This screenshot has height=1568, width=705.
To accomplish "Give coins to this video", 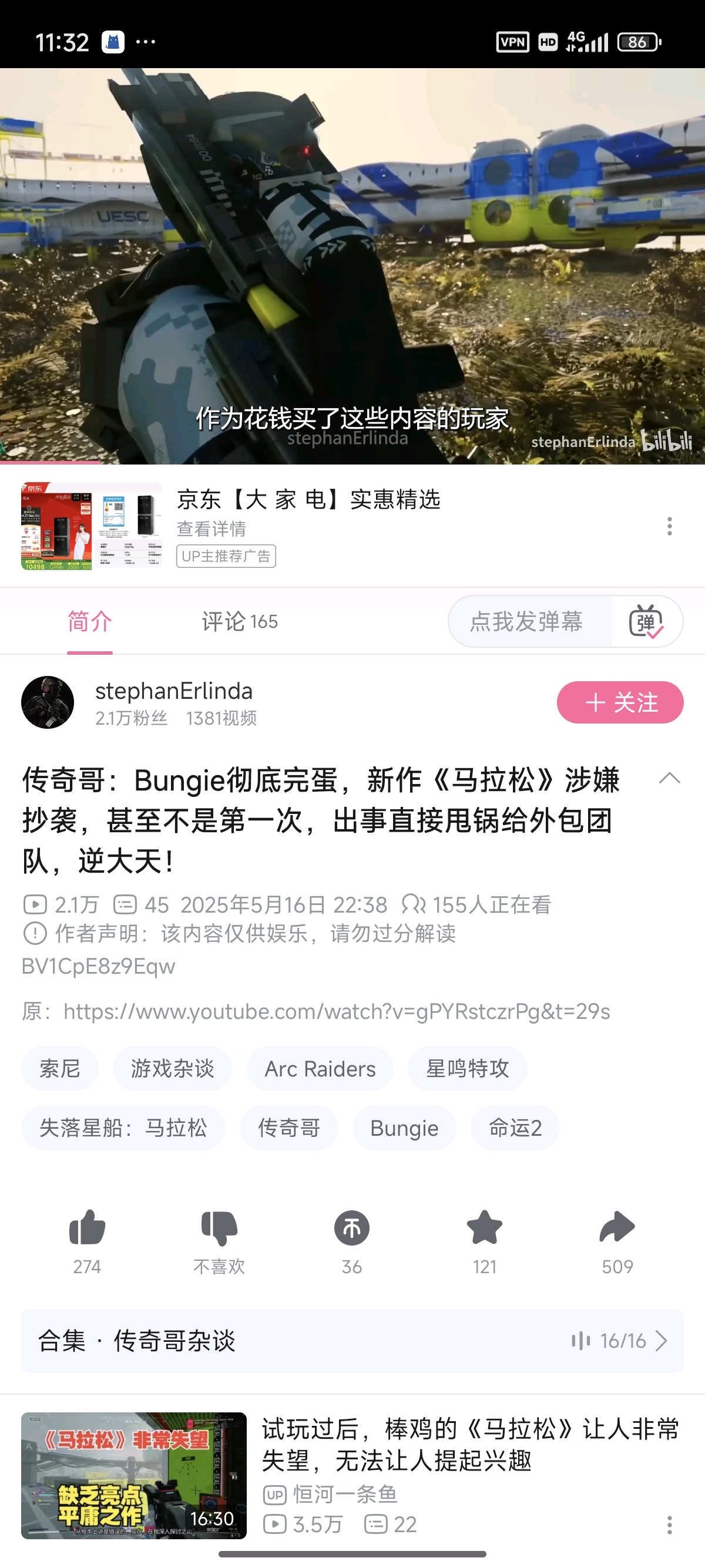I will (x=352, y=1229).
